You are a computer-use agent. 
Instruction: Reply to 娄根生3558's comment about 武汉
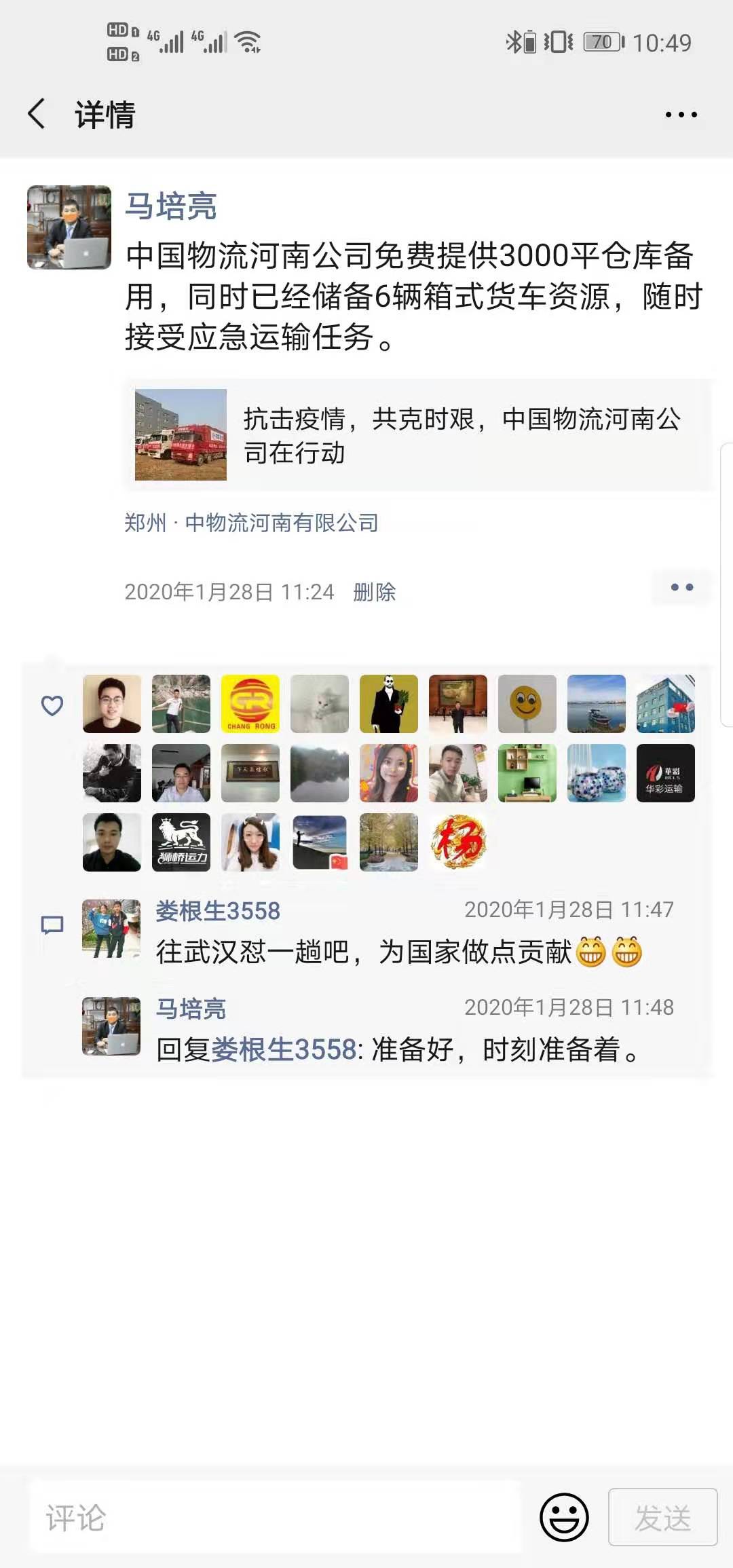[x=398, y=952]
